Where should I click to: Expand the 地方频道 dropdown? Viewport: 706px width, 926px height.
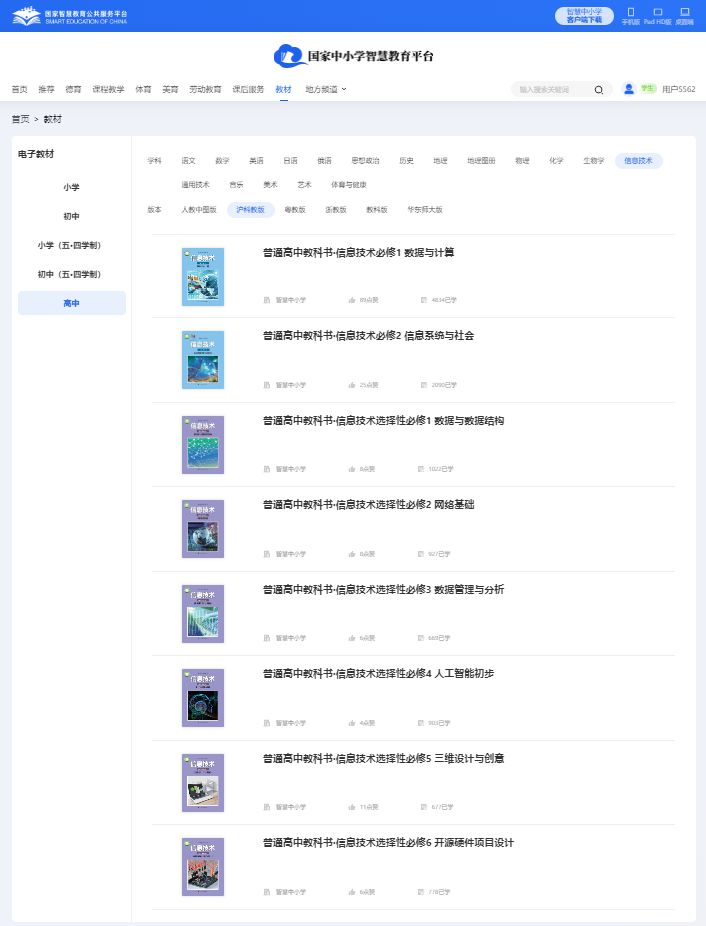click(325, 89)
